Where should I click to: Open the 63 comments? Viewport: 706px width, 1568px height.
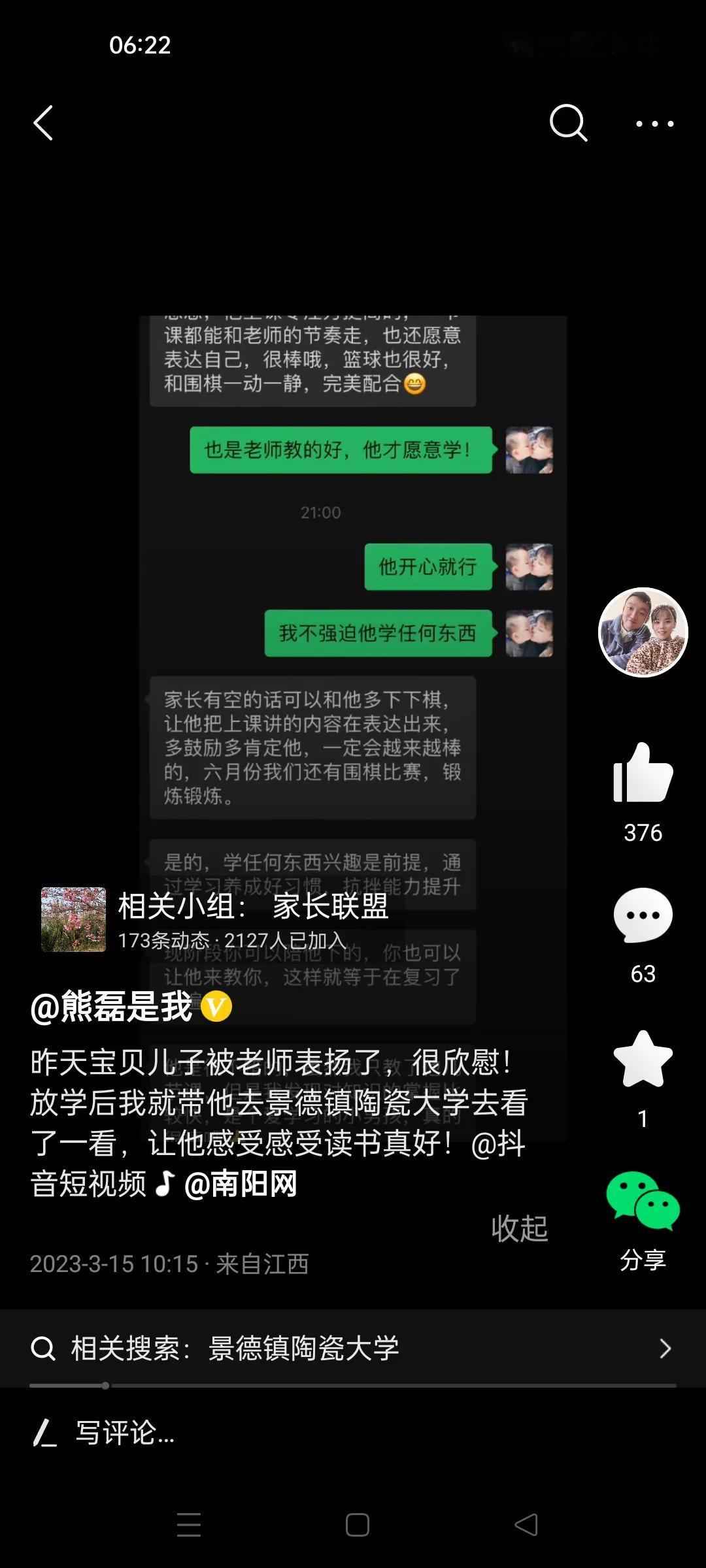click(643, 915)
